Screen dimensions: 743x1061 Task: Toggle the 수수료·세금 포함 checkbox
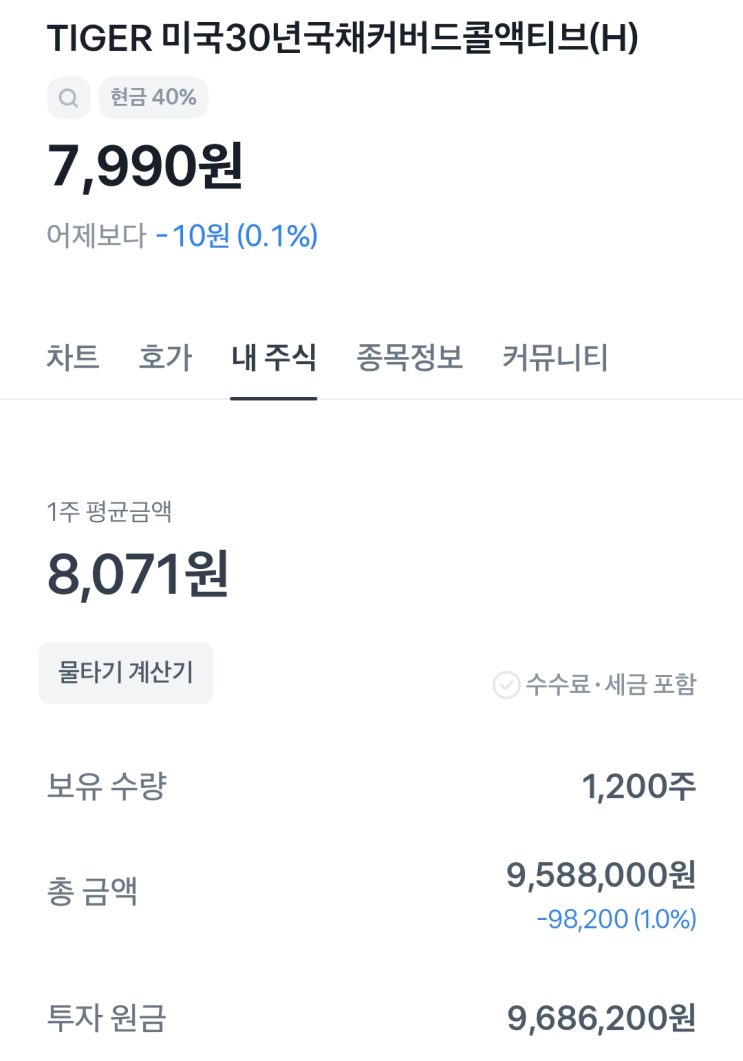[x=507, y=685]
